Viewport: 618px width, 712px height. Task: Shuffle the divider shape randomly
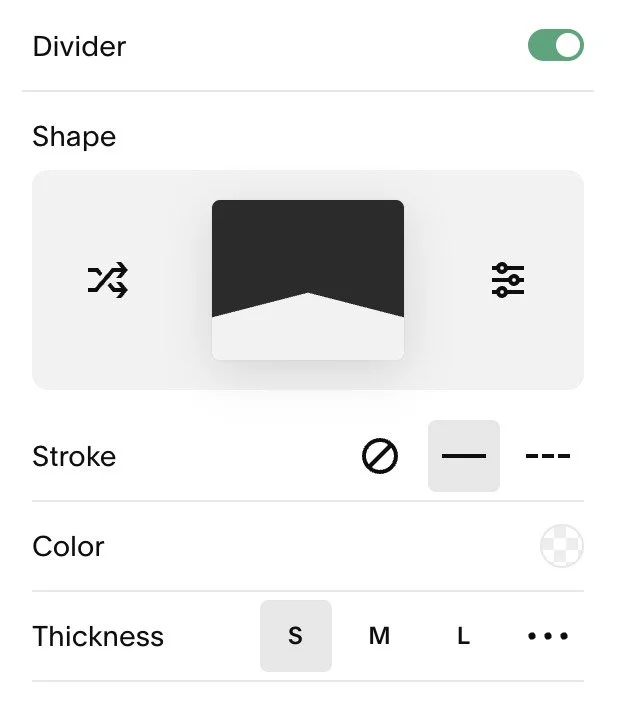coord(108,280)
